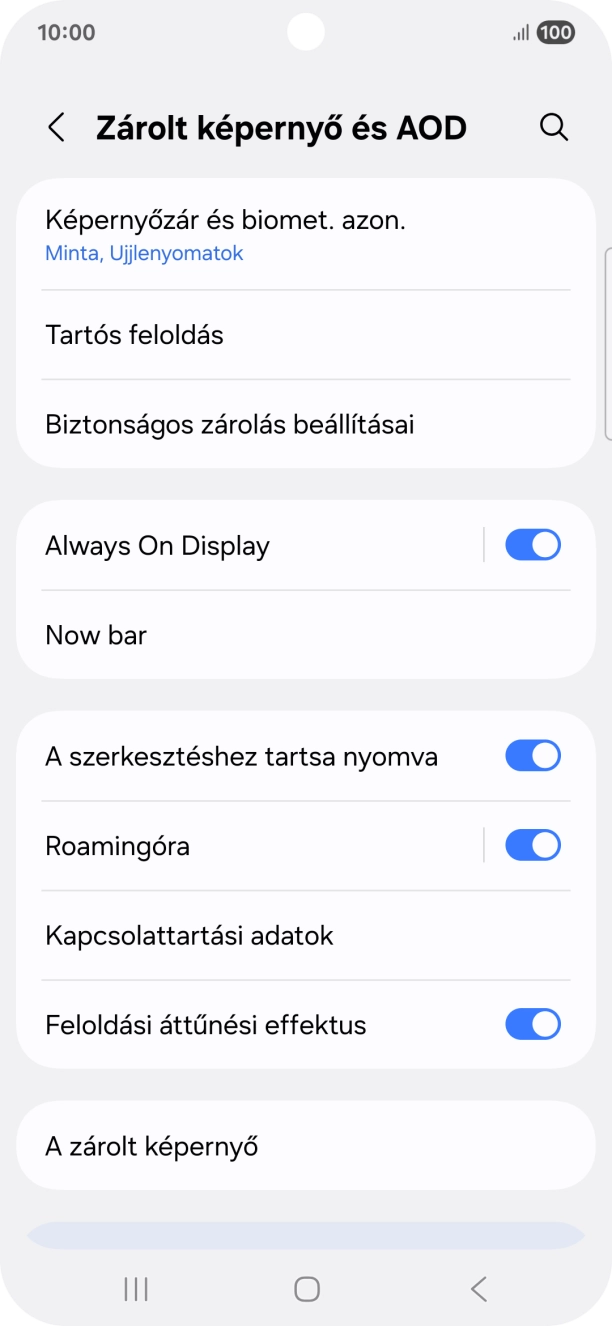Toggle the Roamingóra switch off
Image resolution: width=612 pixels, height=1326 pixels.
pos(533,846)
